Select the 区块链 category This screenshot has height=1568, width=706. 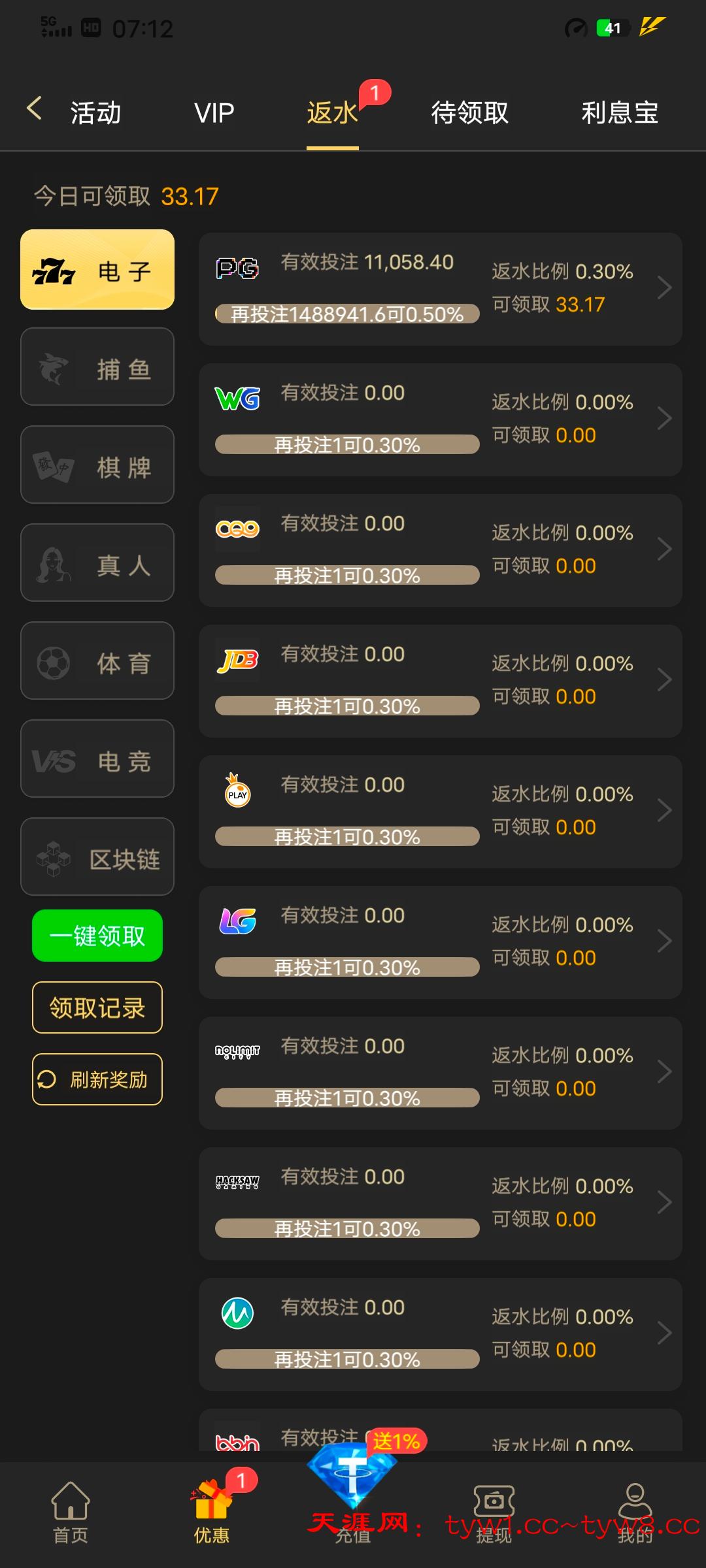pos(97,857)
